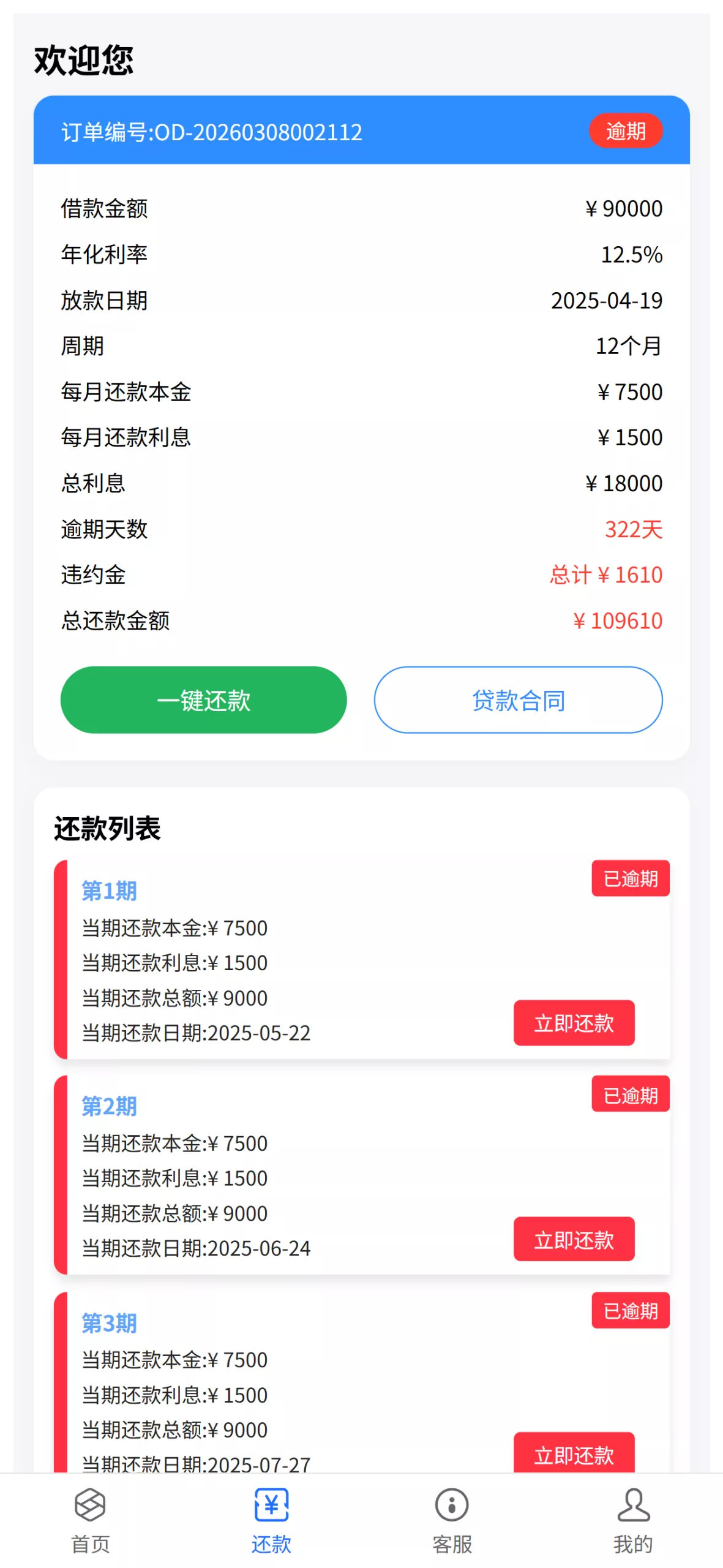Repay 第2期 installment with 立即还款
The width and height of the screenshot is (723, 1568).
tap(573, 1238)
